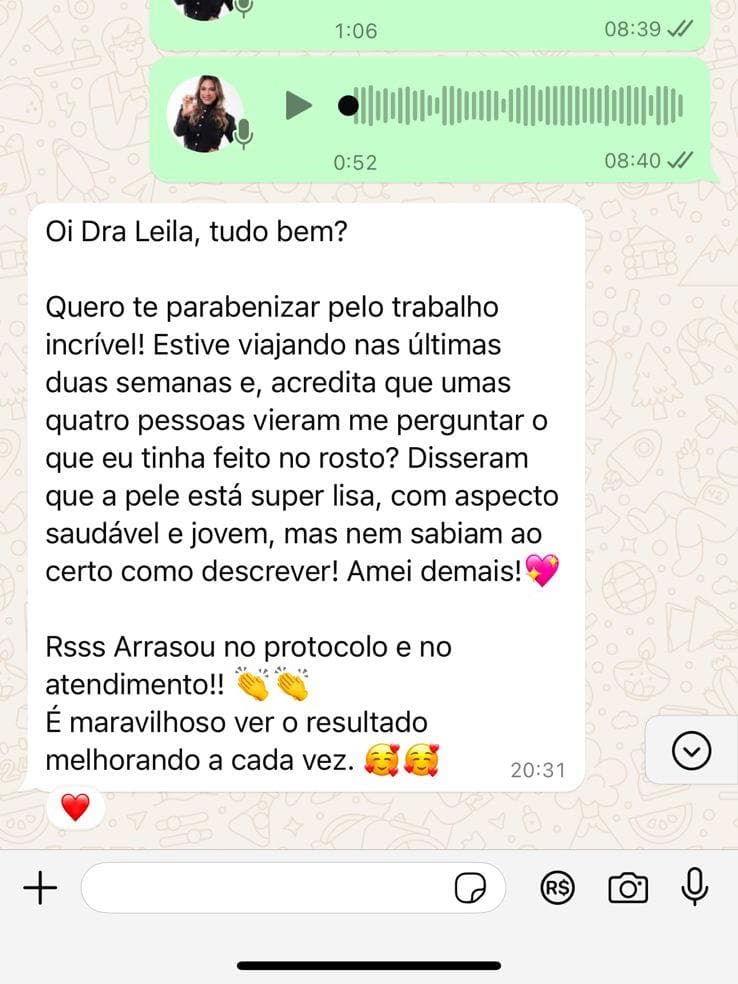This screenshot has width=738, height=984.
Task: Open the attachment plus menu
Action: point(40,887)
